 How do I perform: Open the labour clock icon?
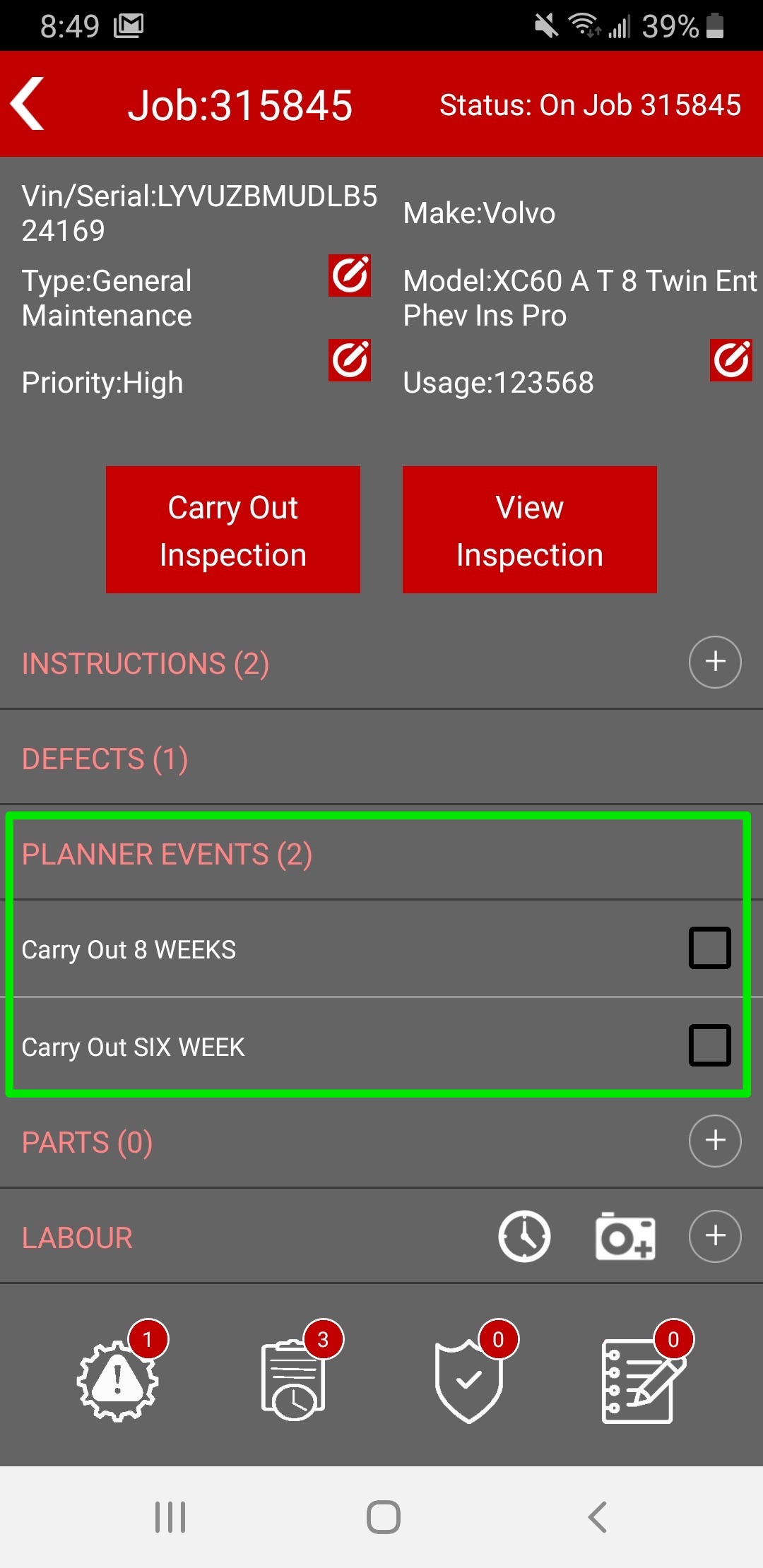point(524,1236)
